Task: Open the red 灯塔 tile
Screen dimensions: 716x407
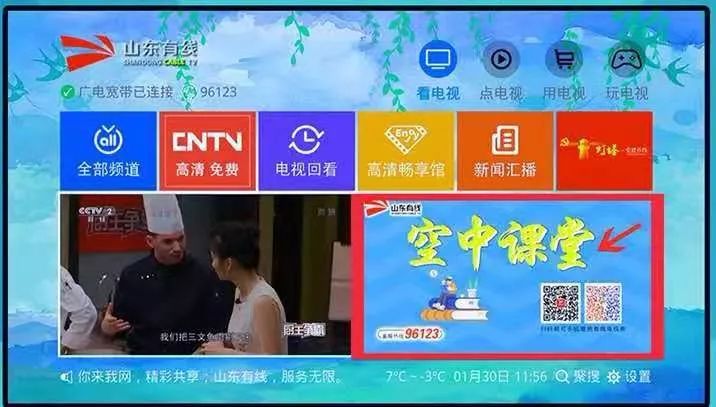Action: [x=604, y=150]
